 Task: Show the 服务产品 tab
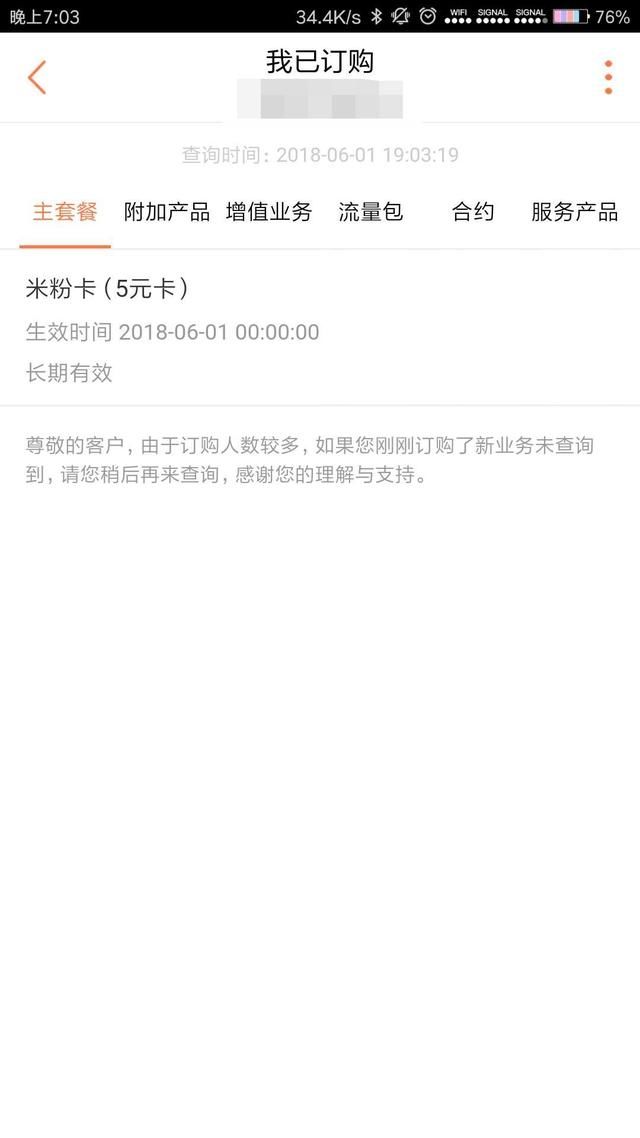tap(574, 212)
